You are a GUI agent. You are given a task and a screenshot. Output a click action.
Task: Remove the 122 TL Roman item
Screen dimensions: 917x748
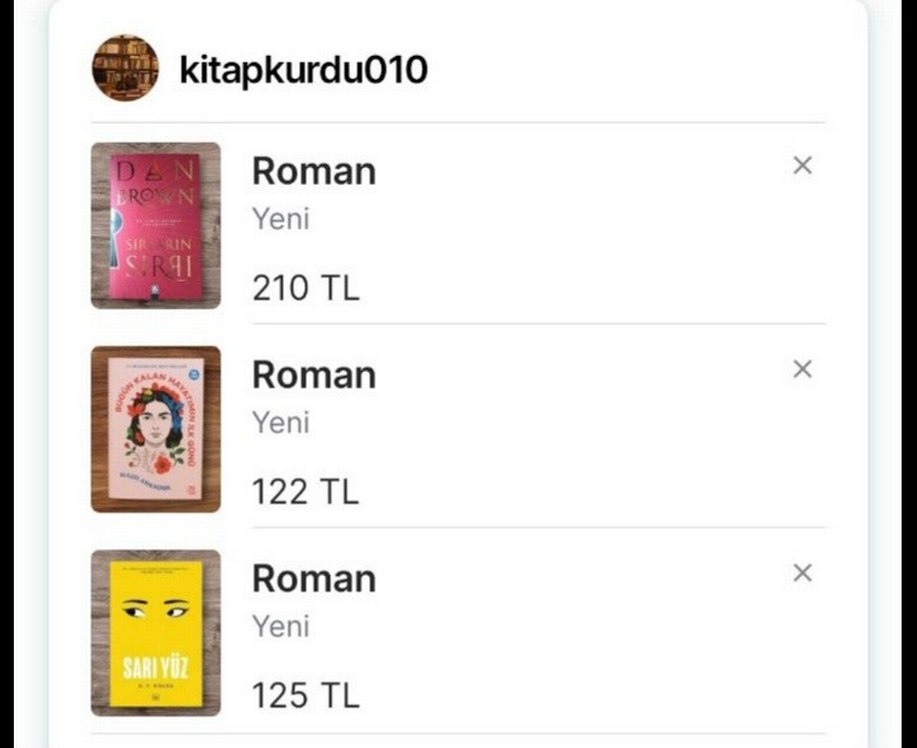[802, 370]
